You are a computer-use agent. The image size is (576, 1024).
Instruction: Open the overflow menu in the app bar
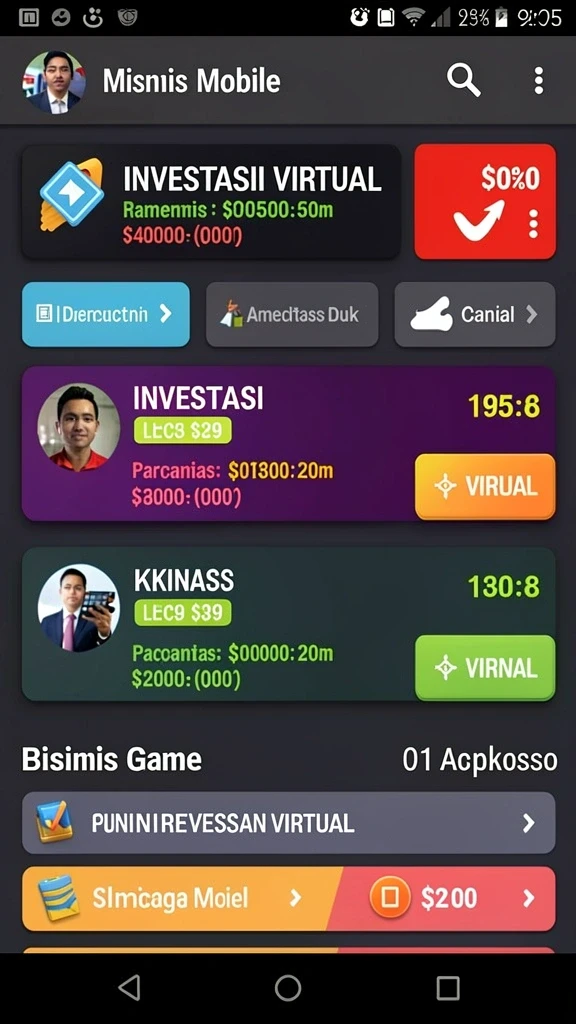click(x=538, y=81)
